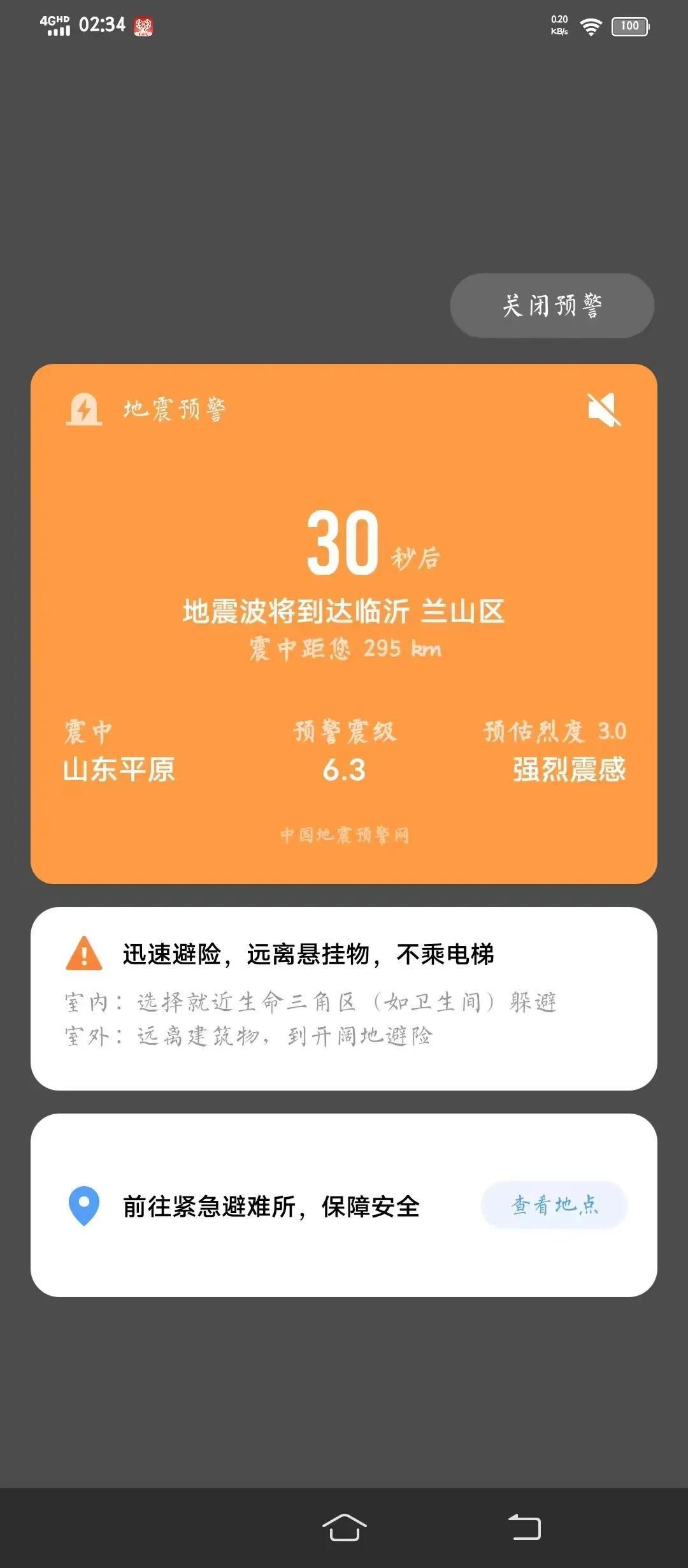Tap the system back button
This screenshot has width=688, height=1568.
click(525, 1527)
